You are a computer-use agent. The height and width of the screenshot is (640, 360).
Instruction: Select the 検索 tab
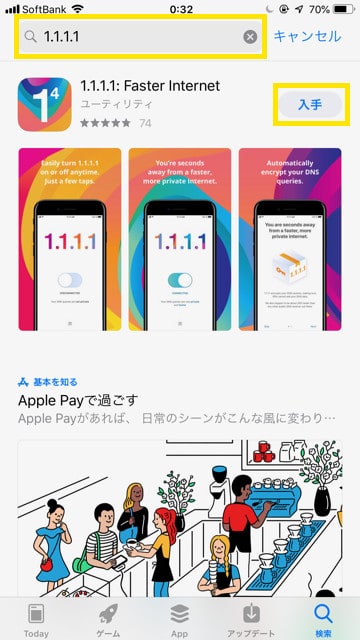pos(324,620)
